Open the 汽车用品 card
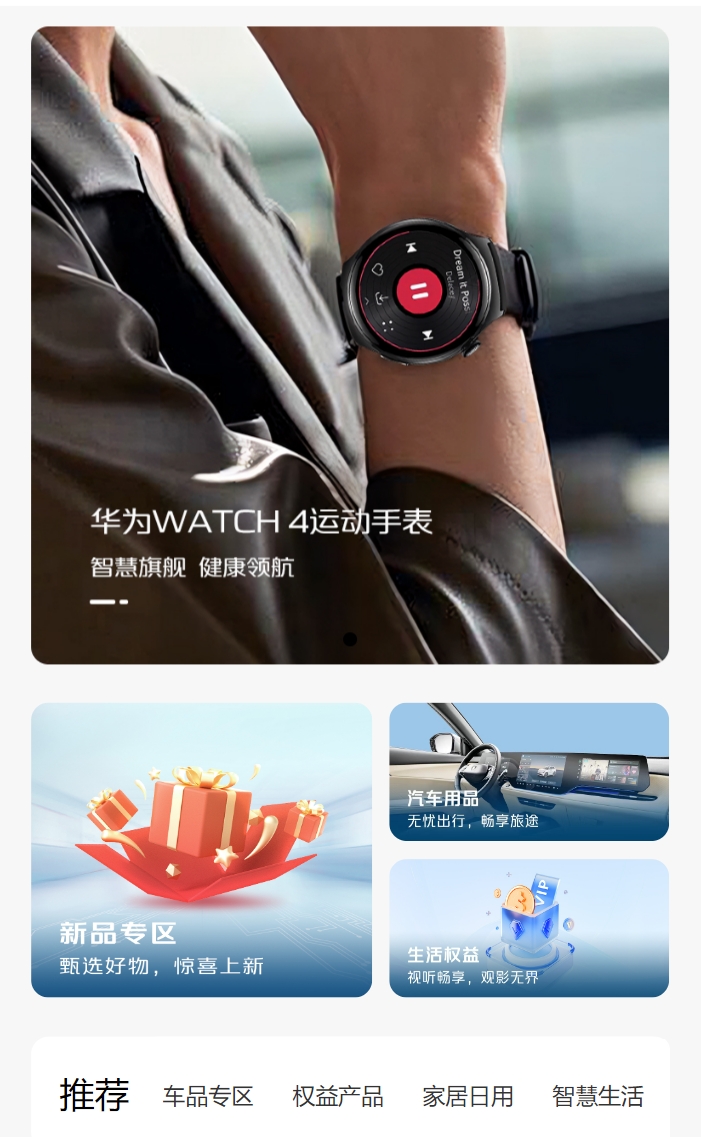Screen dimensions: 701x1137 (529, 772)
